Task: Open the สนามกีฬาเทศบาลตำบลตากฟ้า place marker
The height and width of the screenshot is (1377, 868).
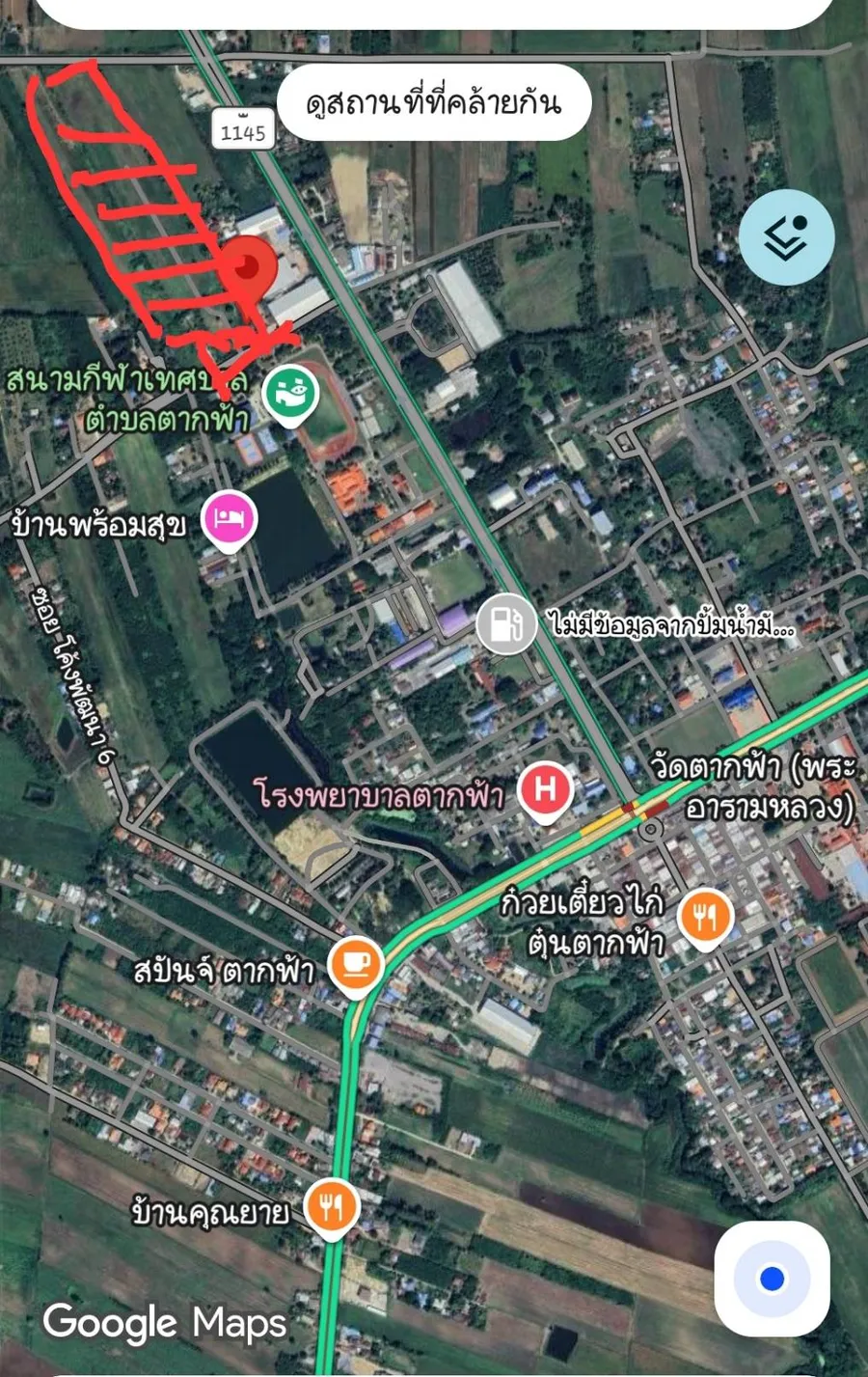Action: tap(291, 395)
